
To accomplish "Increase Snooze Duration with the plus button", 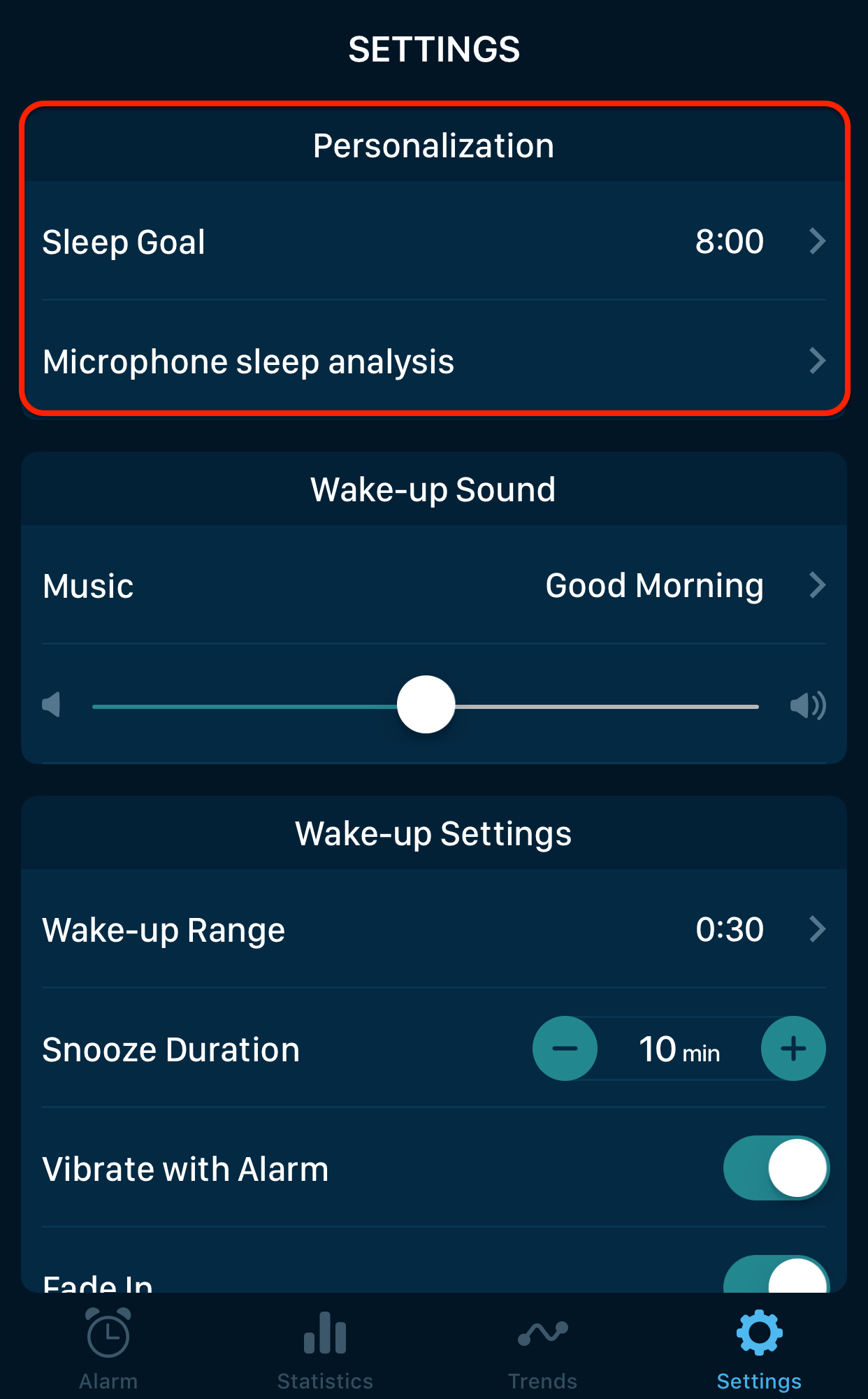I will (793, 1048).
